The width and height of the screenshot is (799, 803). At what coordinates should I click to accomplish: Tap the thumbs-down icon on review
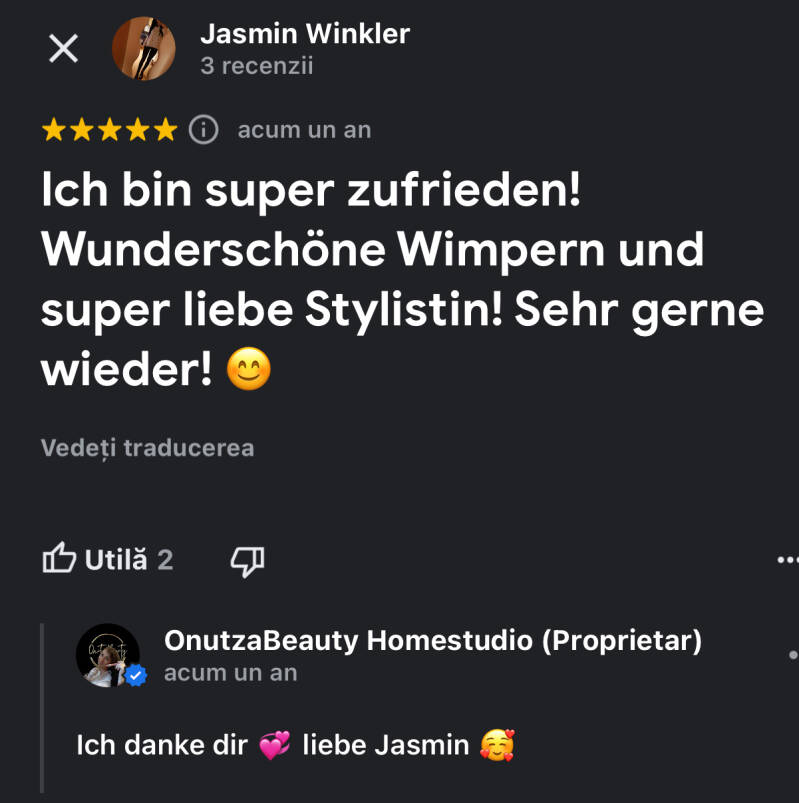[x=247, y=560]
